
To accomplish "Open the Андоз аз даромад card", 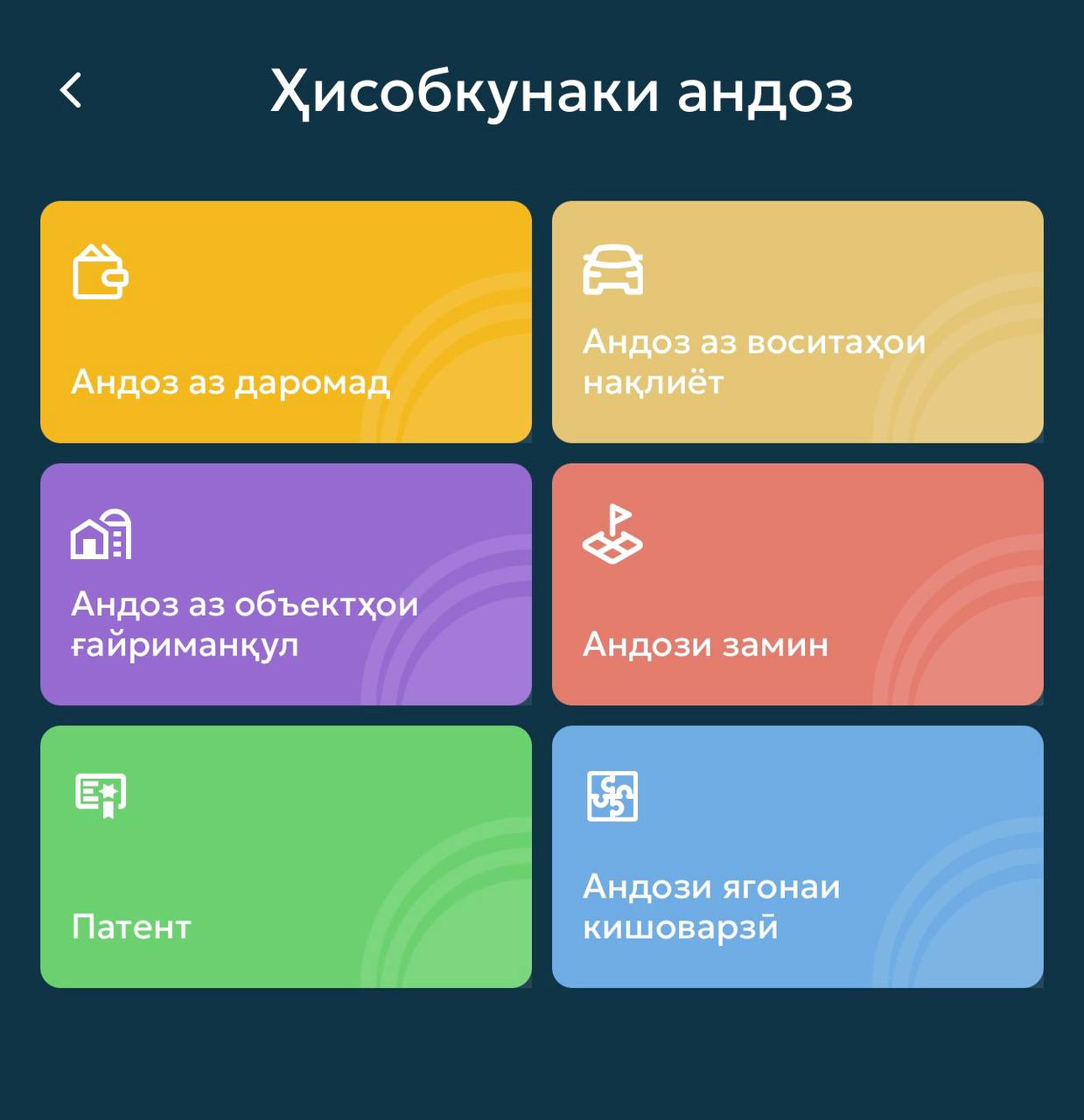I will tap(285, 322).
